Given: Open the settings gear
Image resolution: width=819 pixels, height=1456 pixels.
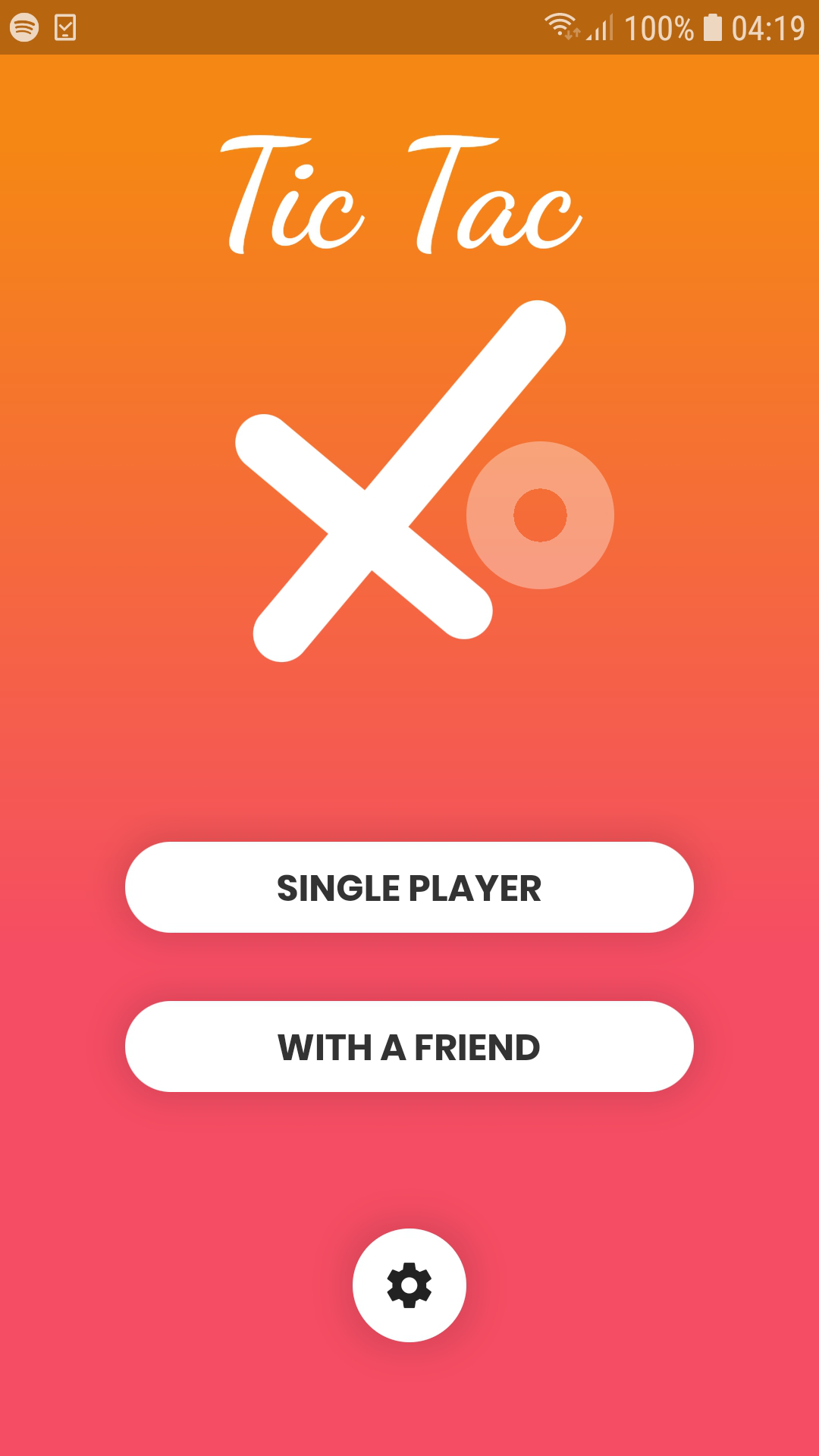Looking at the screenshot, I should pos(409,1285).
